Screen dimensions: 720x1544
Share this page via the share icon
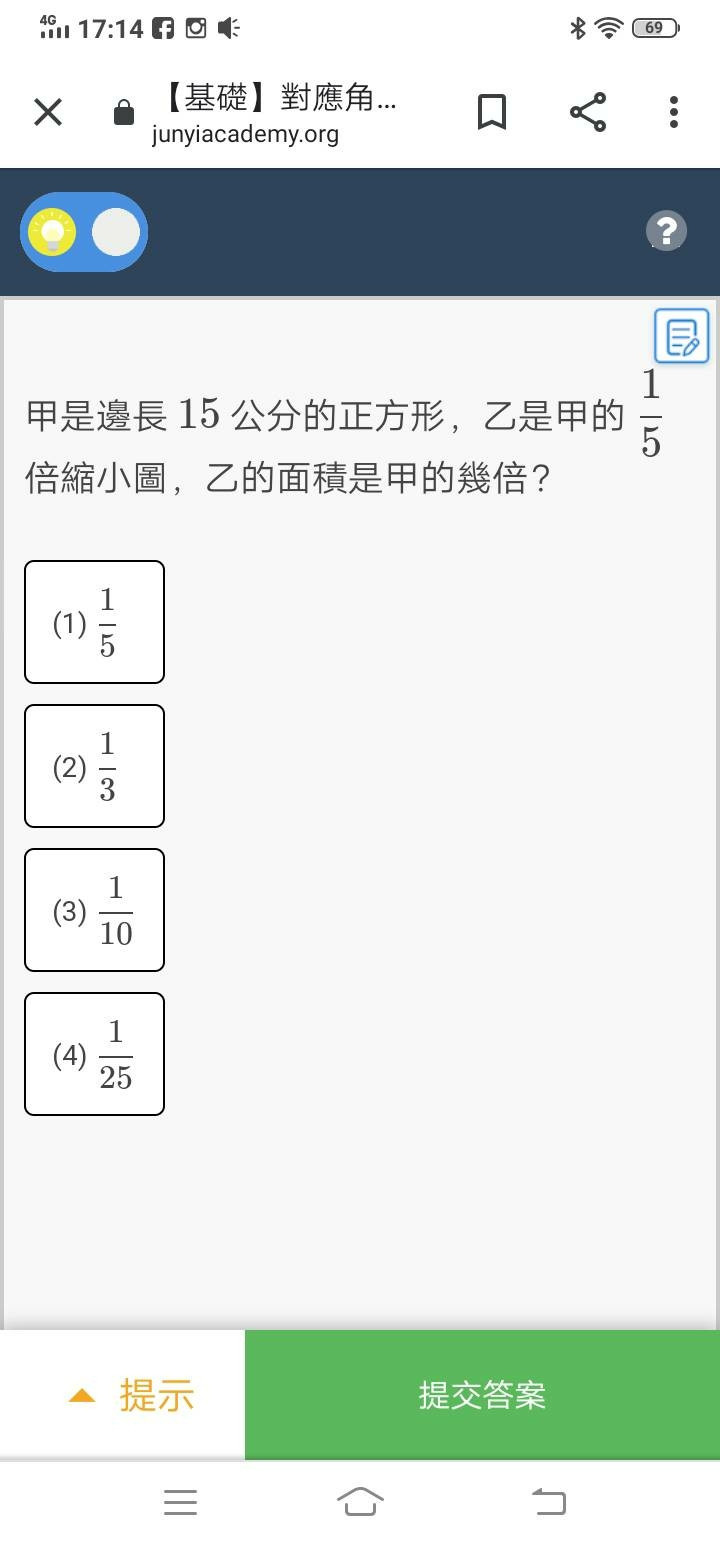(588, 112)
